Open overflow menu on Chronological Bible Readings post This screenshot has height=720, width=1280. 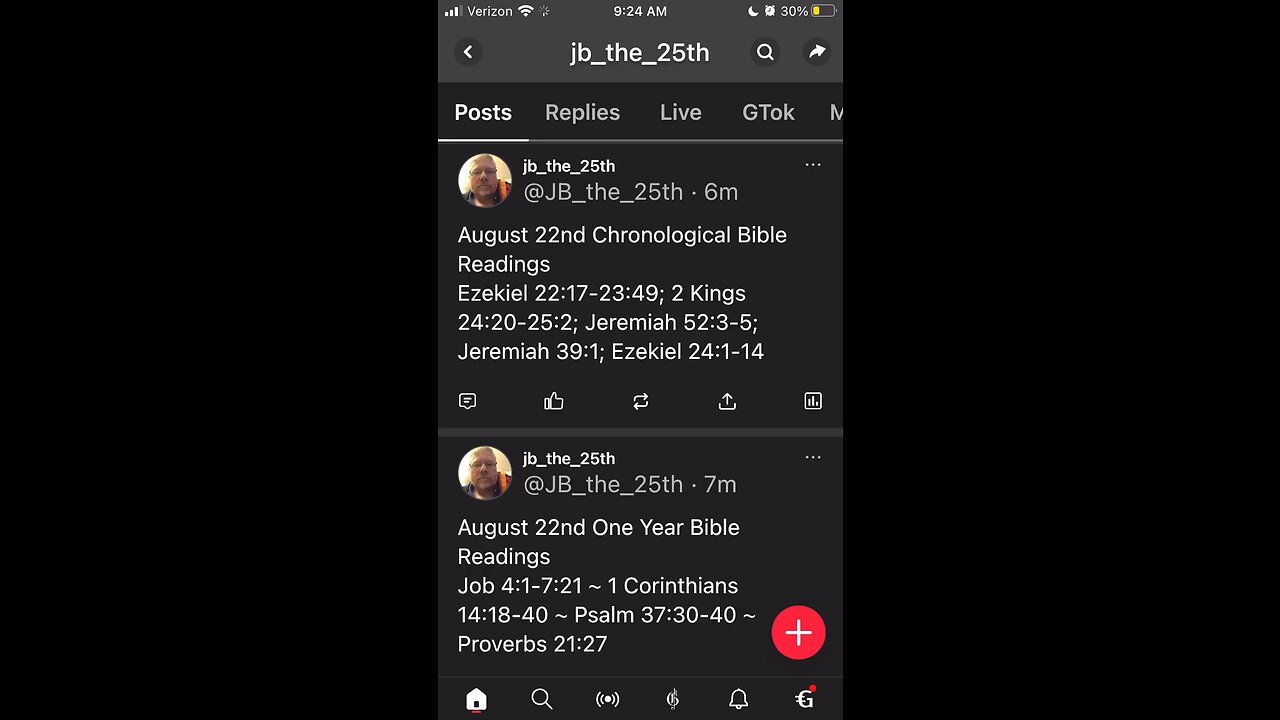click(813, 165)
